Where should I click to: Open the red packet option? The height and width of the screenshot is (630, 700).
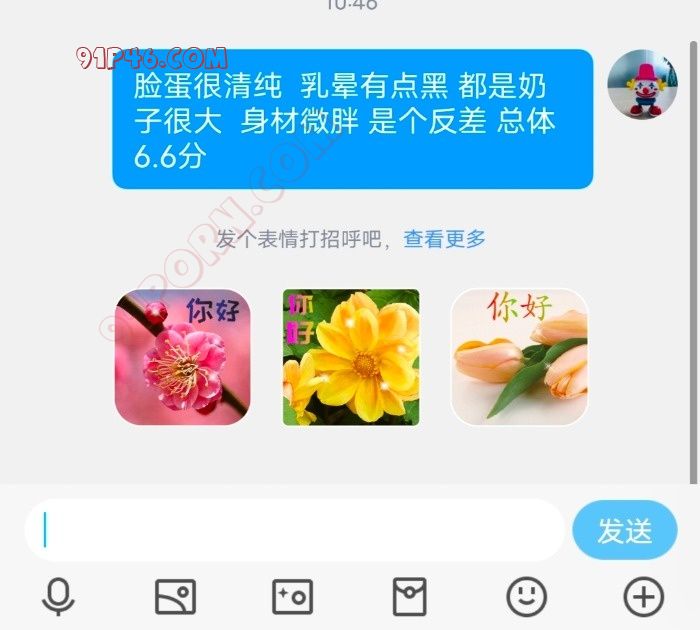click(409, 597)
